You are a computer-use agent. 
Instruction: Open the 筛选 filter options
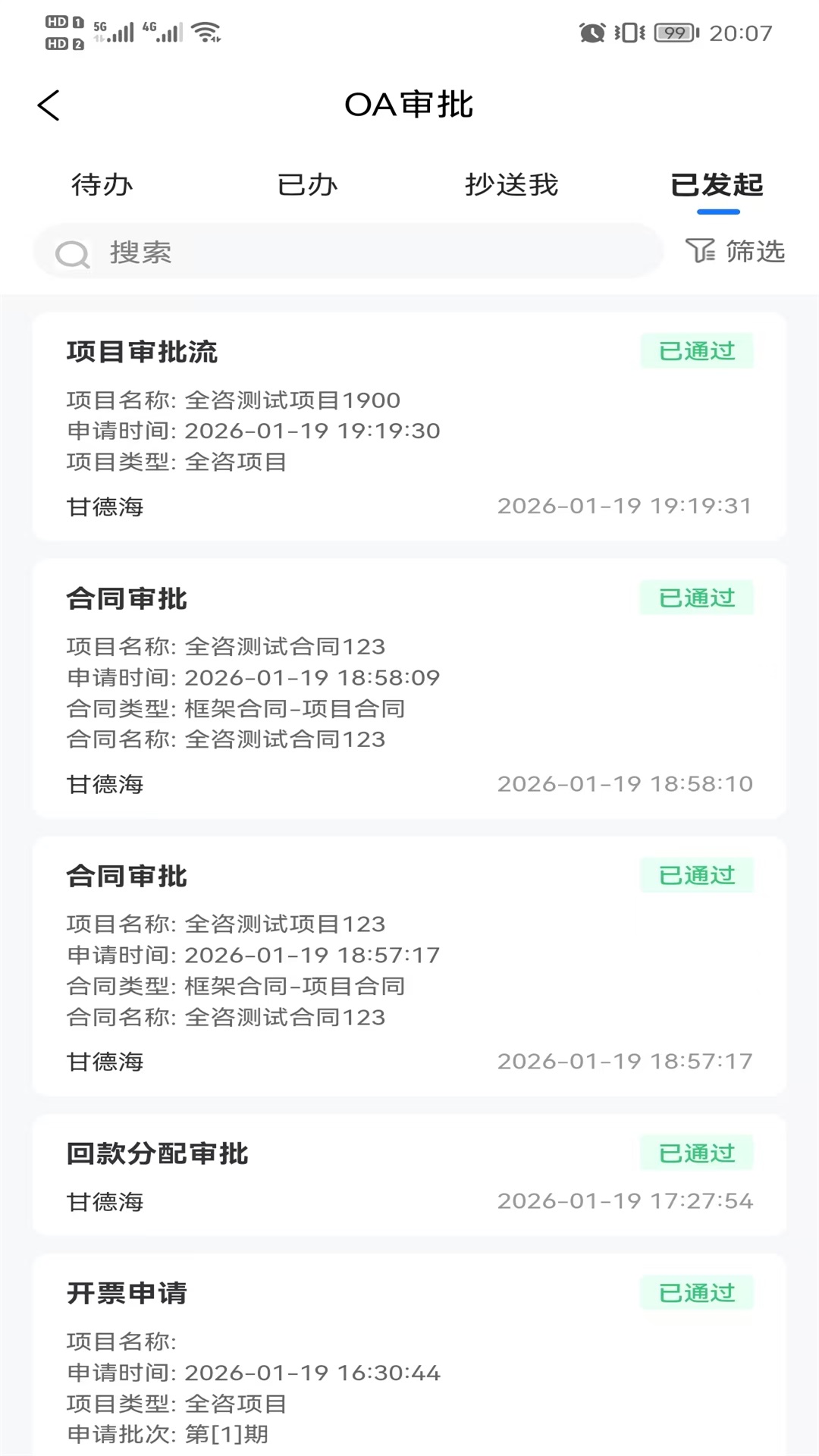click(x=736, y=252)
